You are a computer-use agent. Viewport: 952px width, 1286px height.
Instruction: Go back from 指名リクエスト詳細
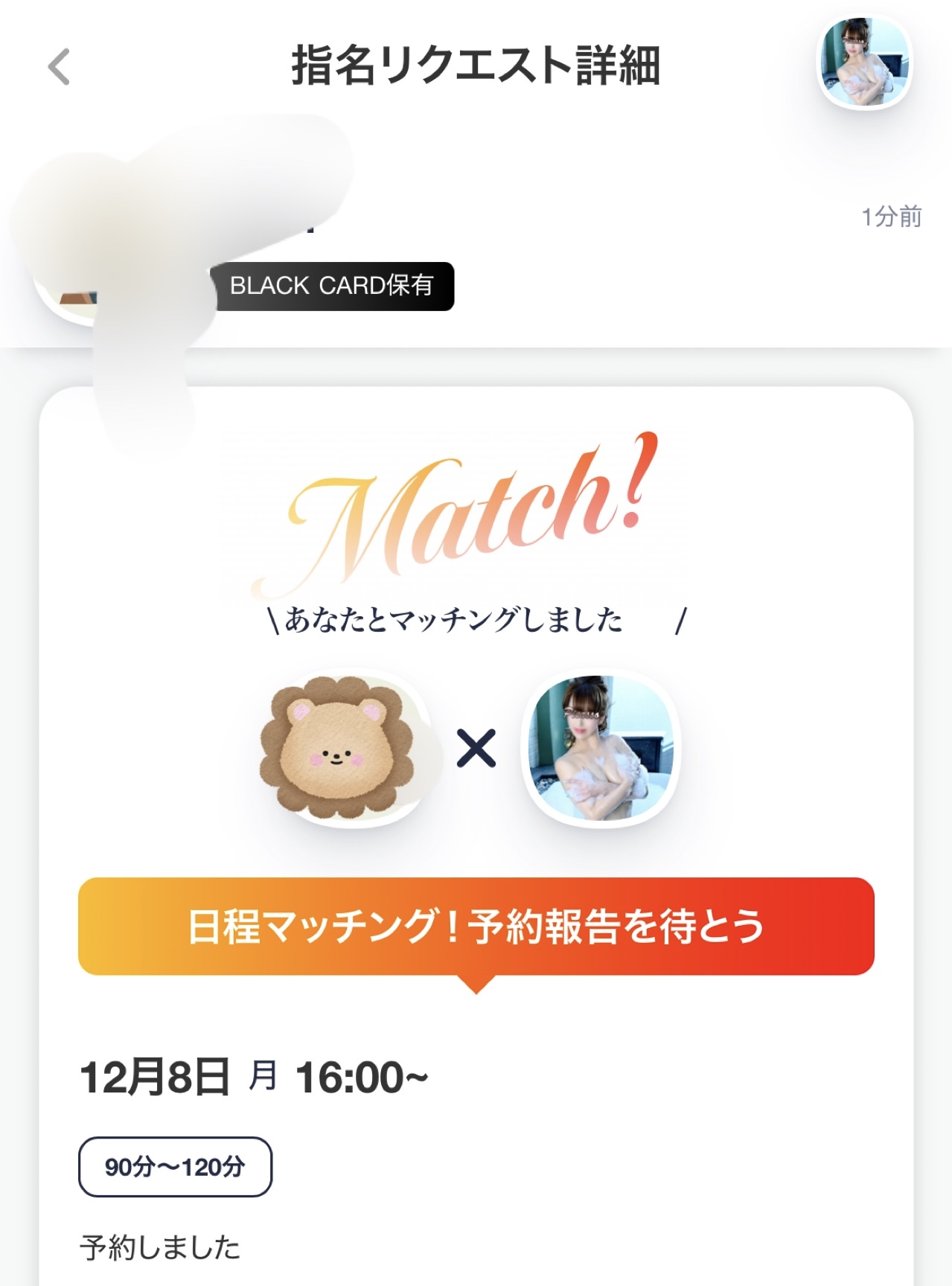59,67
